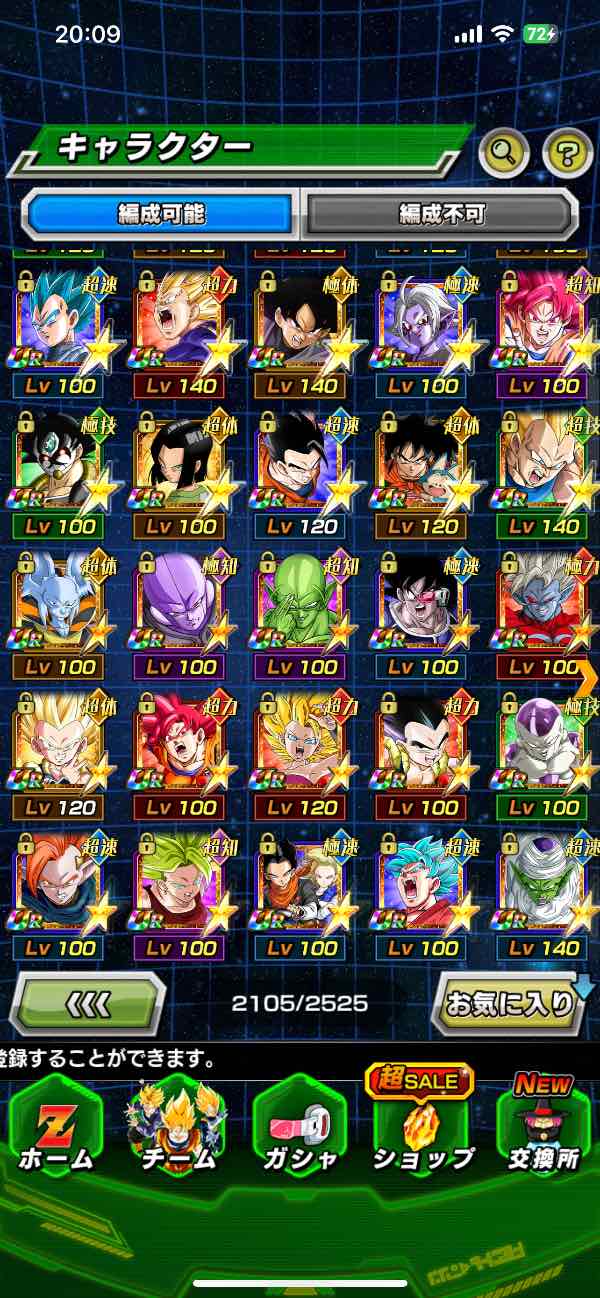Open the question mark help button
600x1298 pixels.
tap(567, 153)
